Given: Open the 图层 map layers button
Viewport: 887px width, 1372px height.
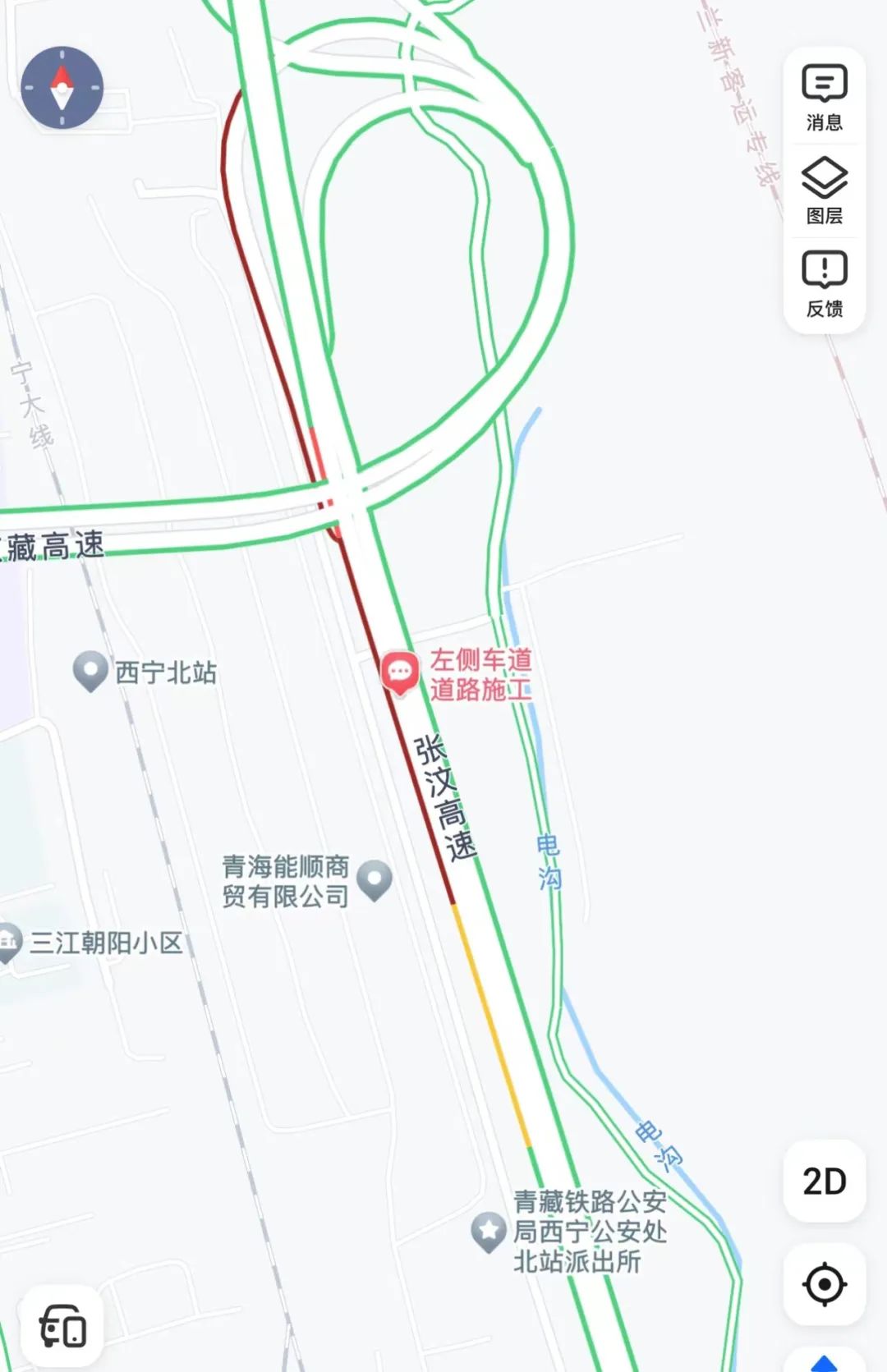Looking at the screenshot, I should pyautogui.click(x=824, y=190).
